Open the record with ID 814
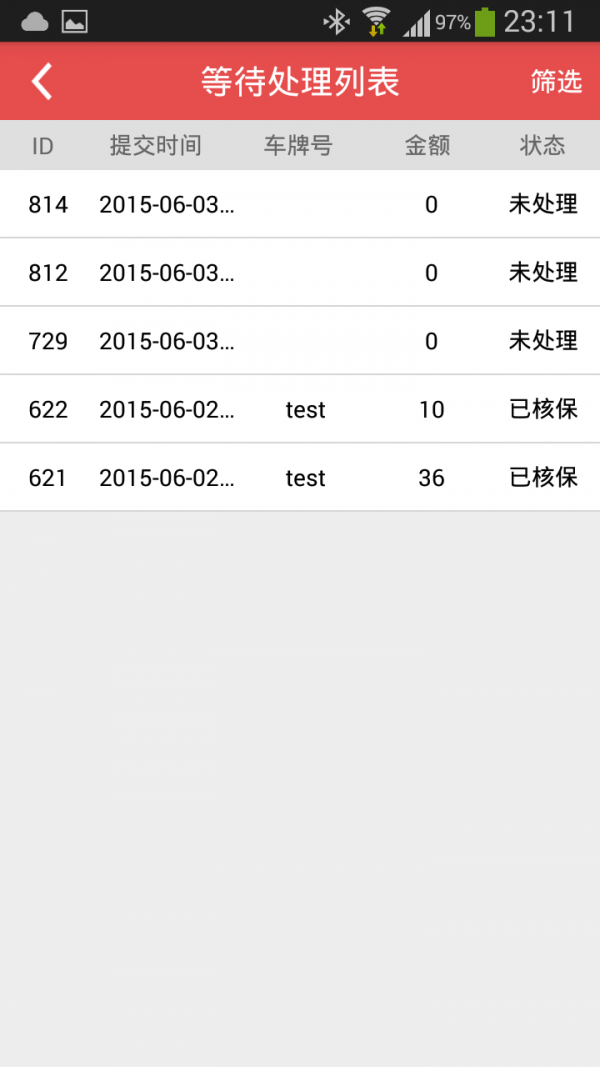Screen dimensions: 600x1067 pos(300,205)
